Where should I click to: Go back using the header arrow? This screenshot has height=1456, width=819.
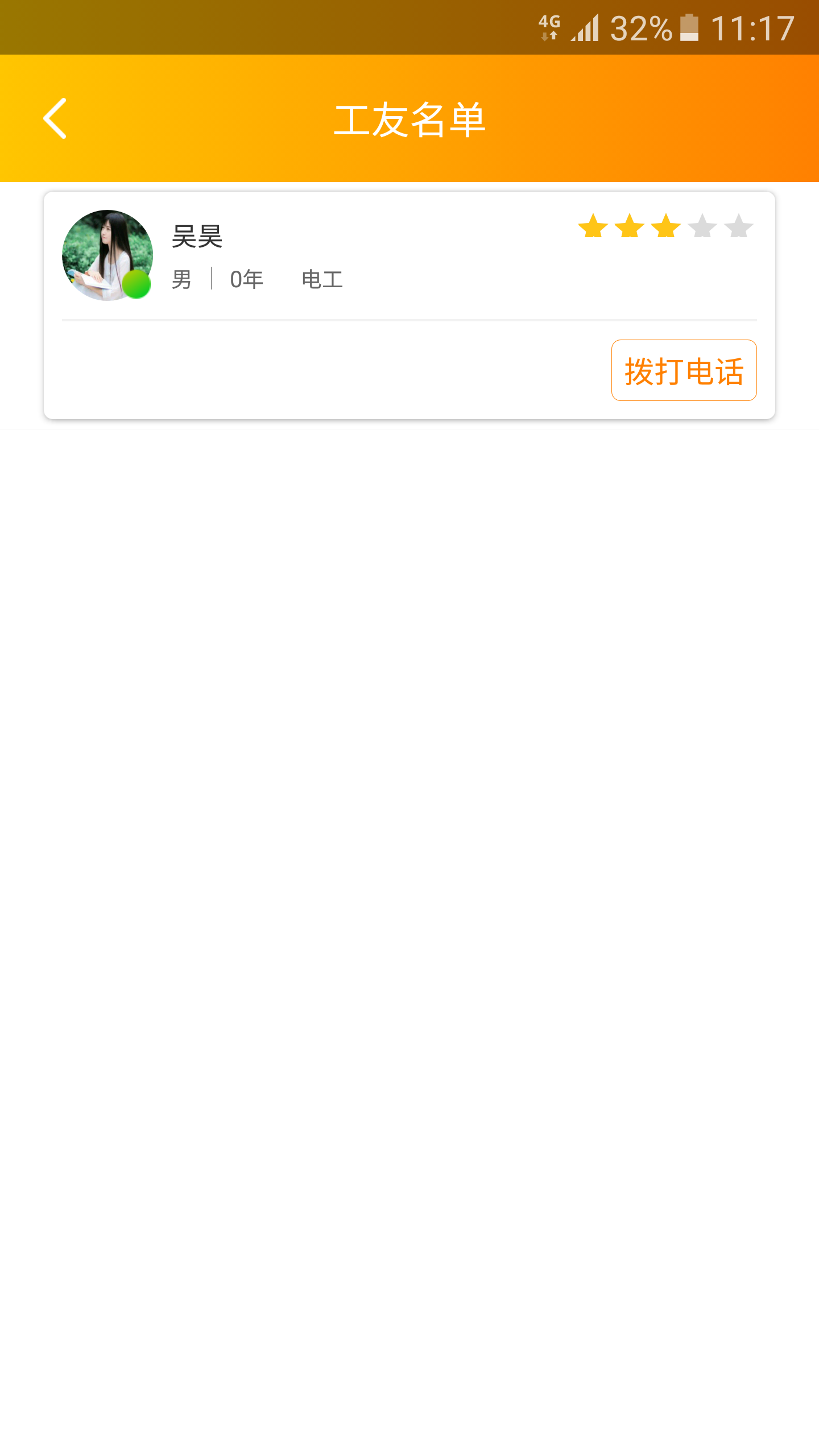(x=55, y=118)
